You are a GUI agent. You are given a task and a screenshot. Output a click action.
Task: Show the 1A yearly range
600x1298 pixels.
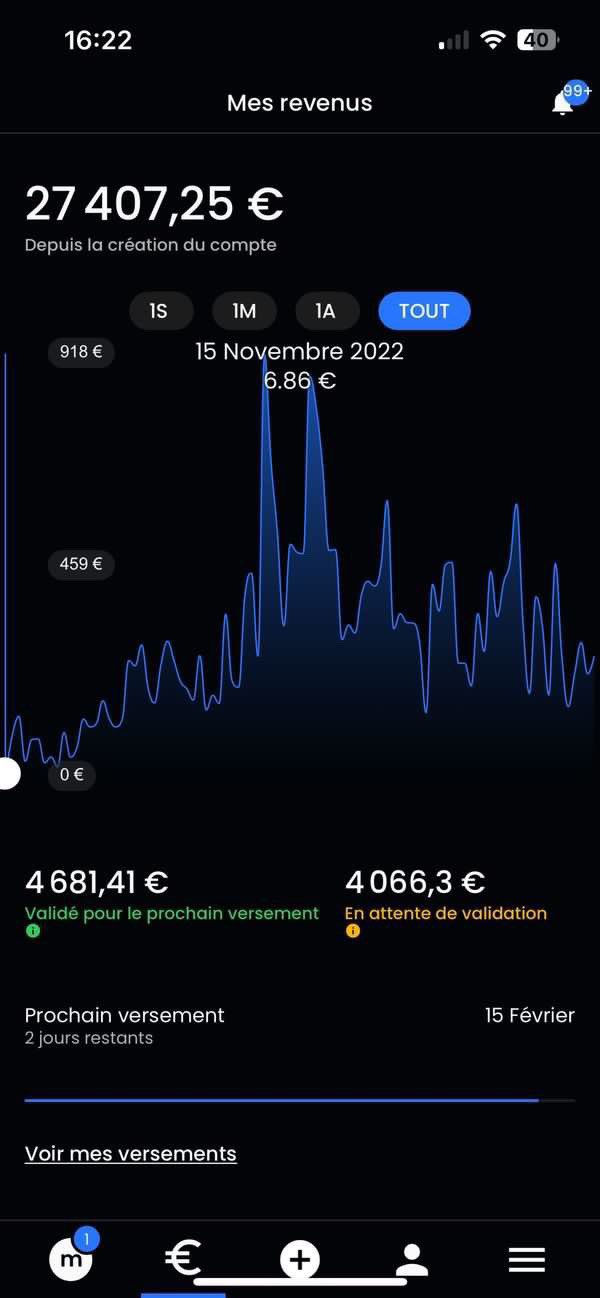[x=326, y=311]
